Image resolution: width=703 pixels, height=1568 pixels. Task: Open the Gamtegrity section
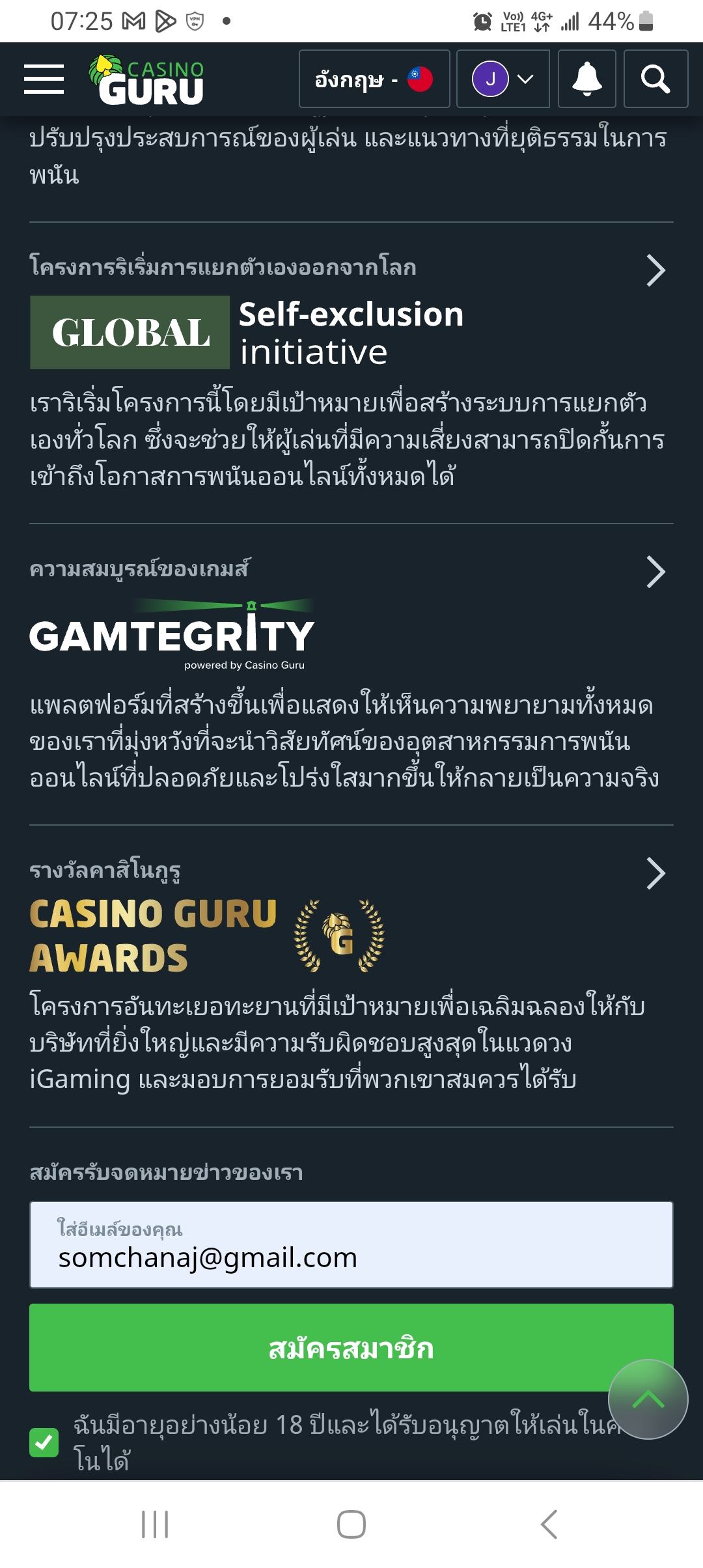[655, 572]
